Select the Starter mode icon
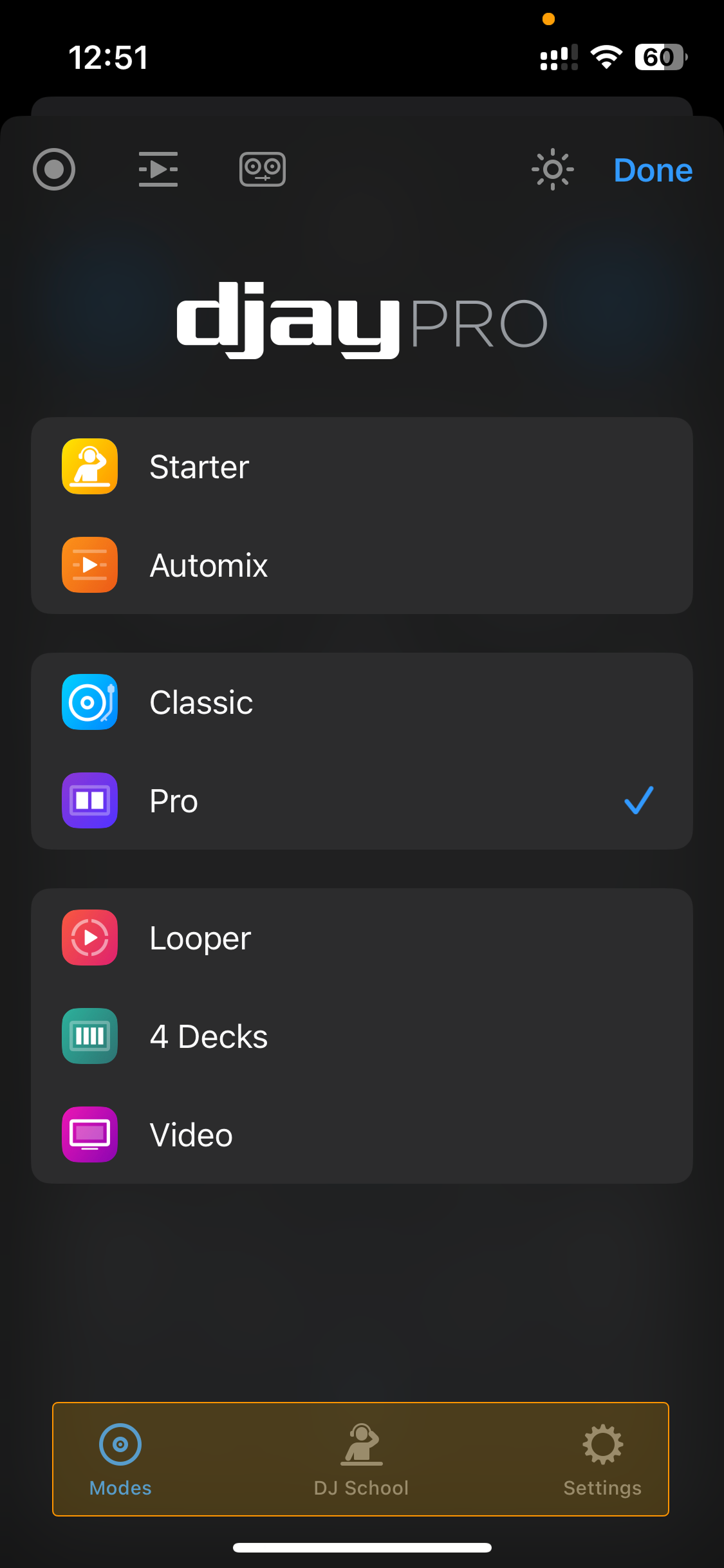The height and width of the screenshot is (1568, 724). point(89,466)
